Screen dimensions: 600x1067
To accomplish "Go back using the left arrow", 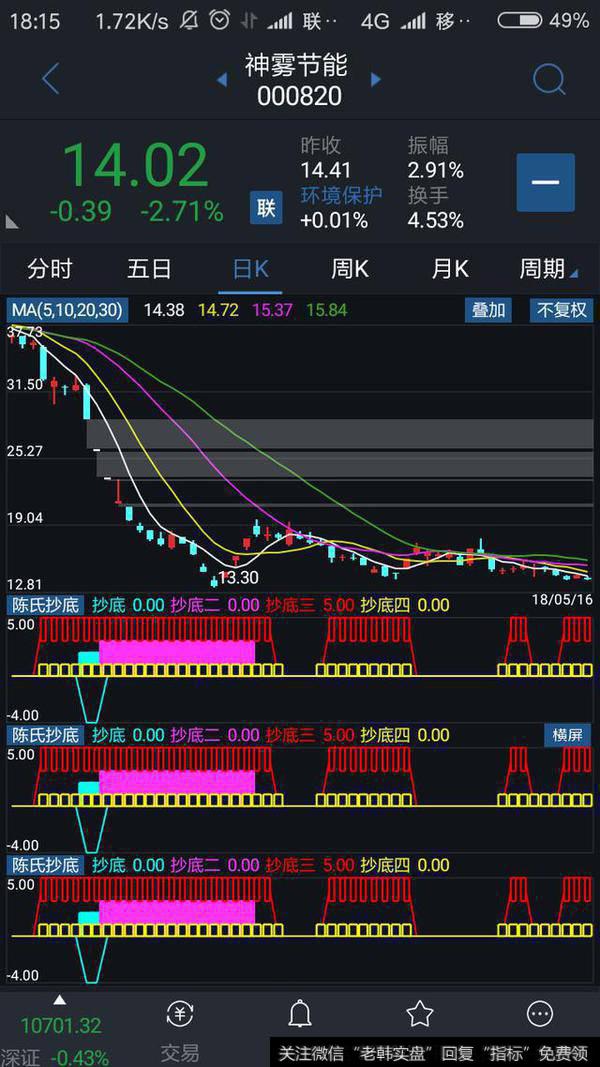I will click(x=50, y=78).
